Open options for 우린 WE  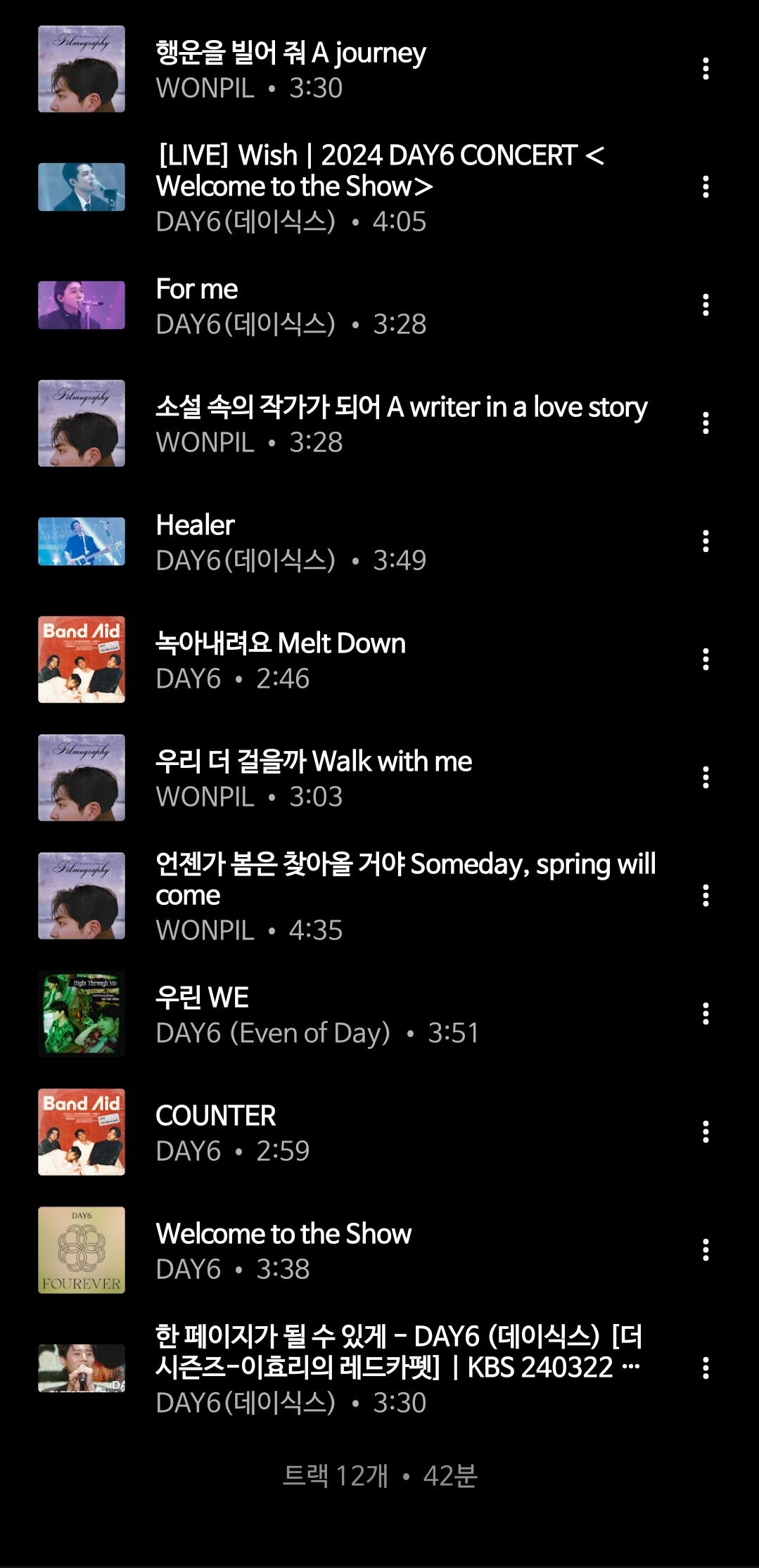[x=706, y=1014]
